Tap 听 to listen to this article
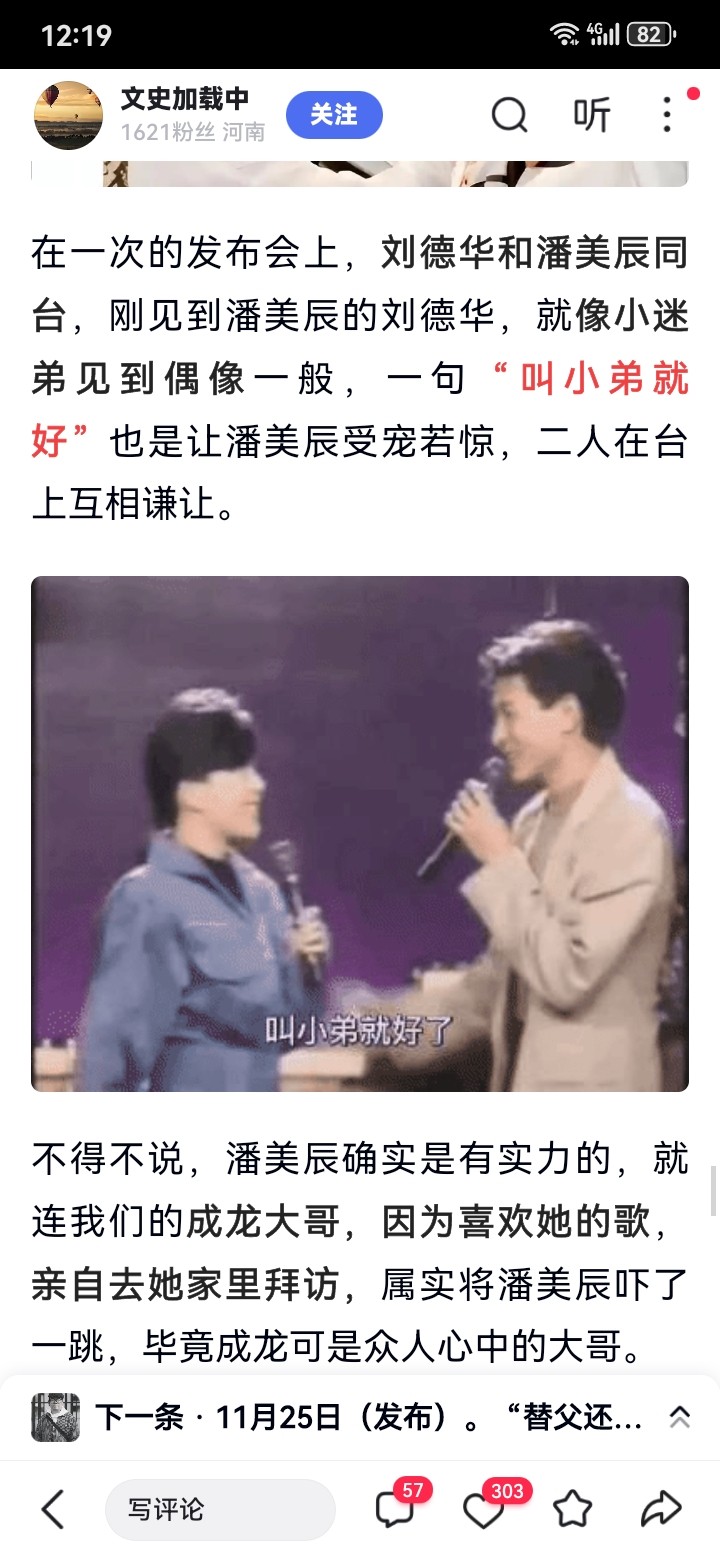 [x=591, y=116]
